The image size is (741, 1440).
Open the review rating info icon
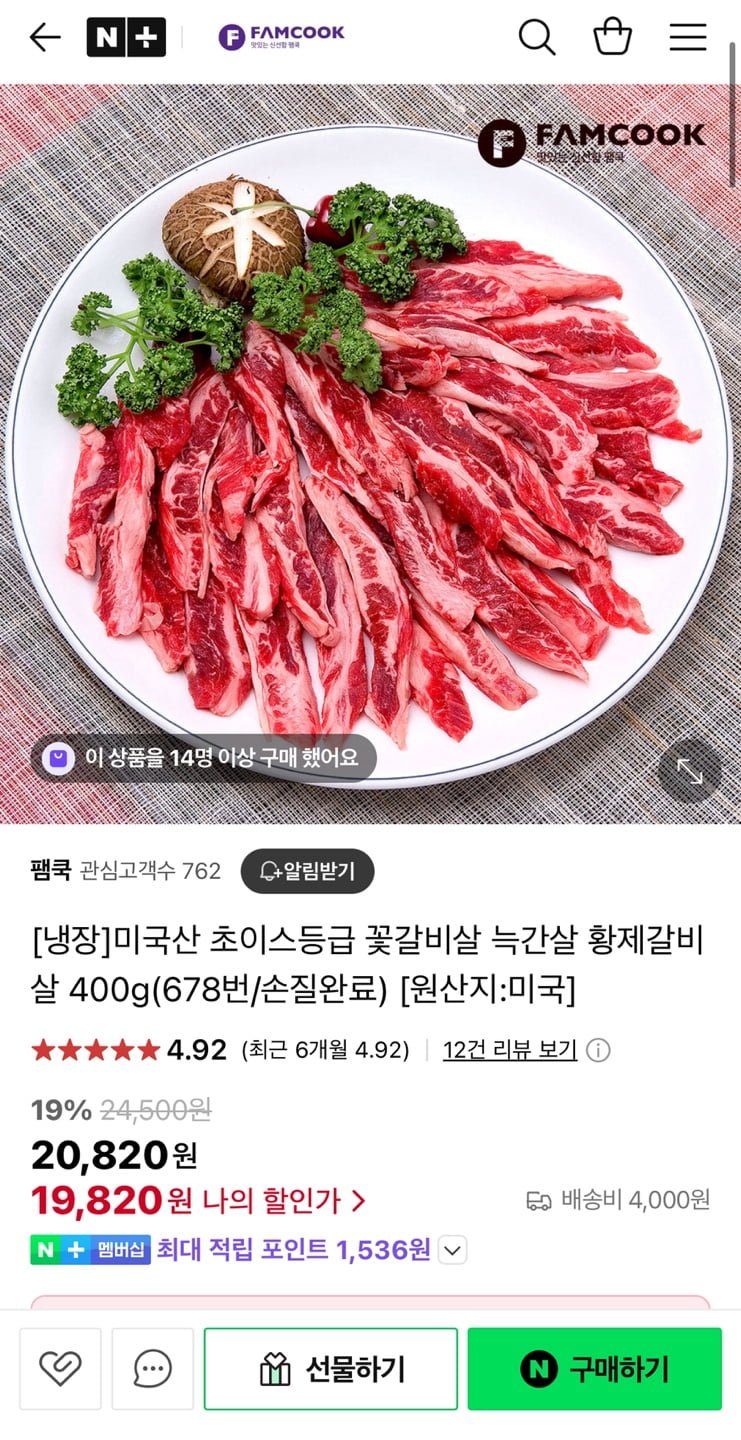tap(598, 1050)
